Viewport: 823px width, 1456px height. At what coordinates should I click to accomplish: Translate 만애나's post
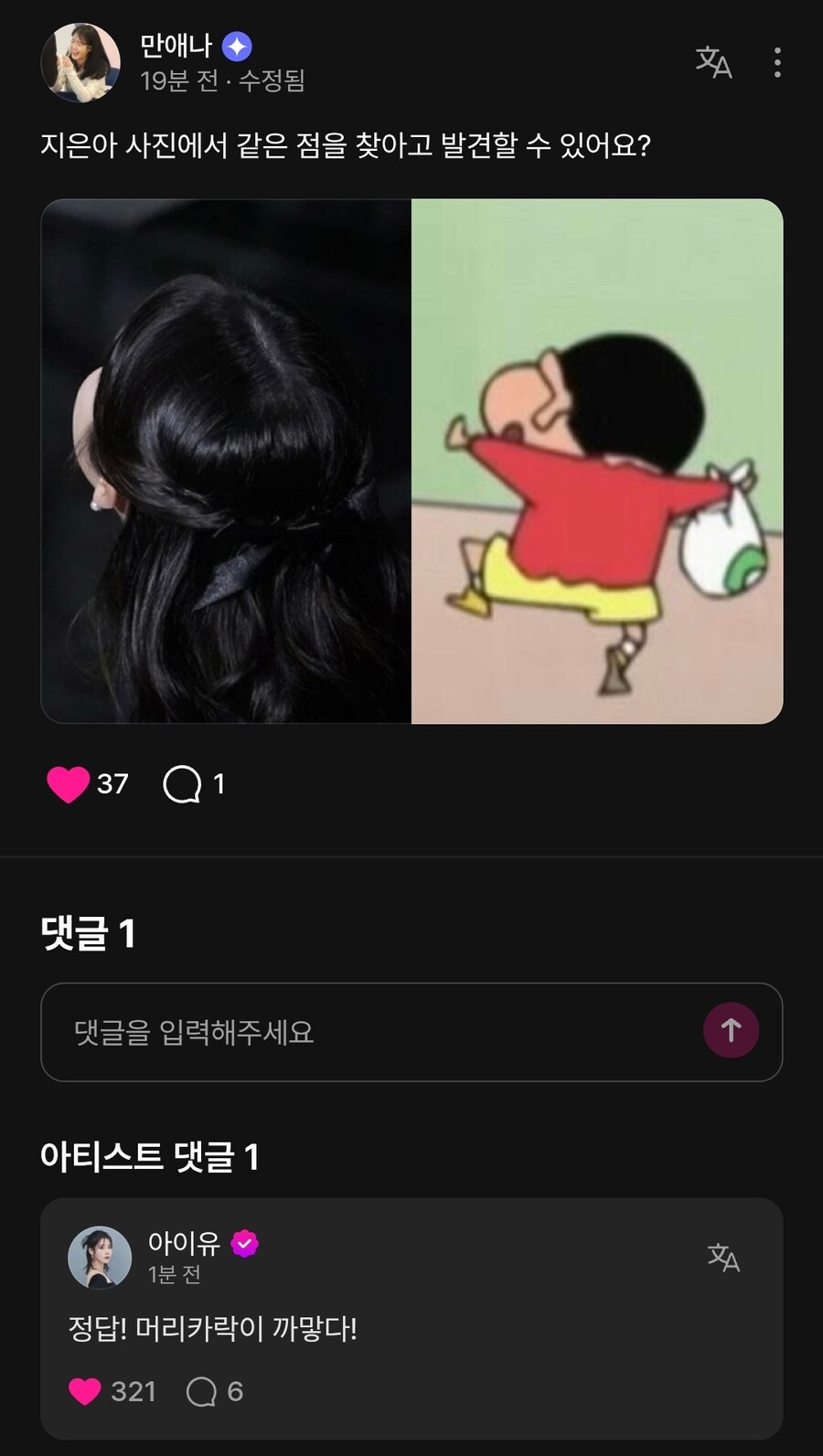[713, 62]
